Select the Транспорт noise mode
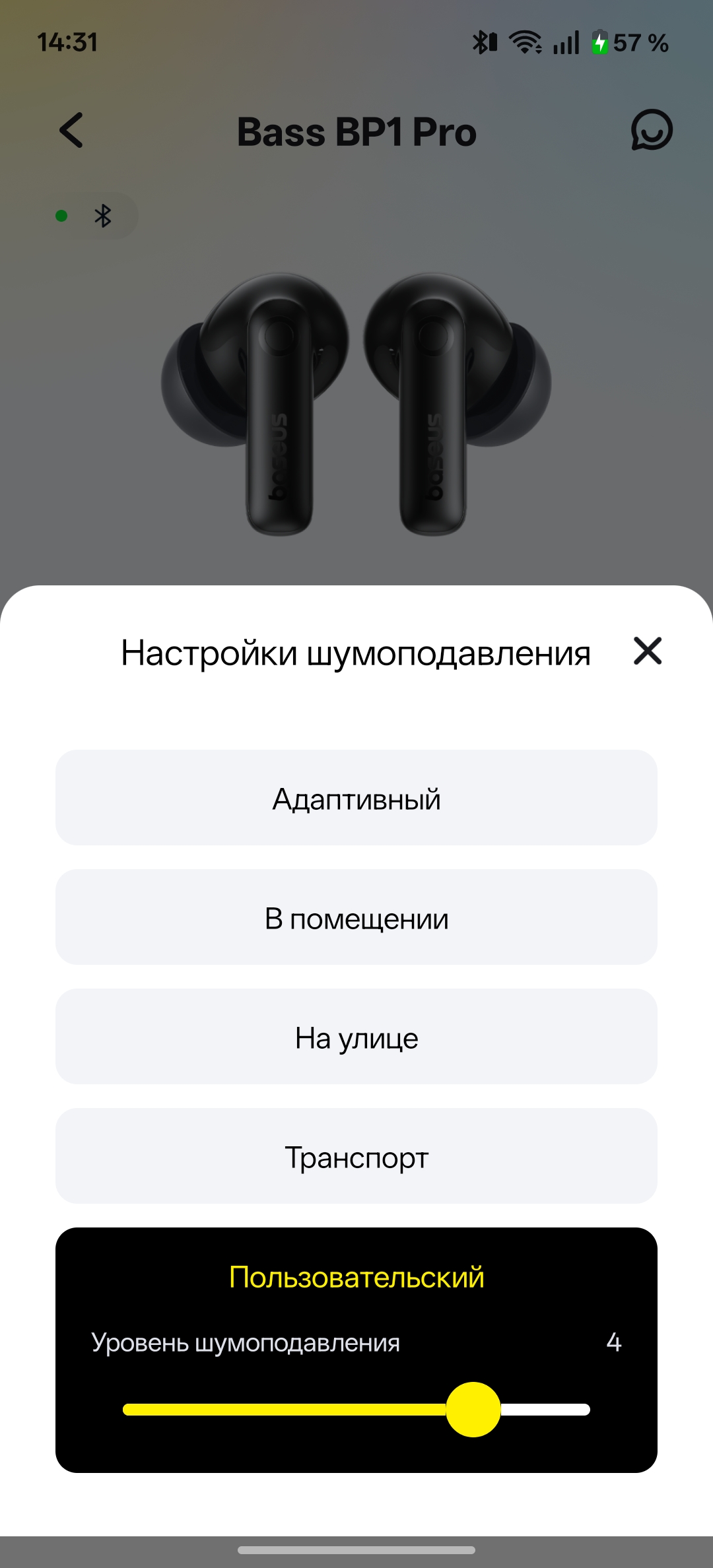The height and width of the screenshot is (1568, 713). coord(356,1156)
